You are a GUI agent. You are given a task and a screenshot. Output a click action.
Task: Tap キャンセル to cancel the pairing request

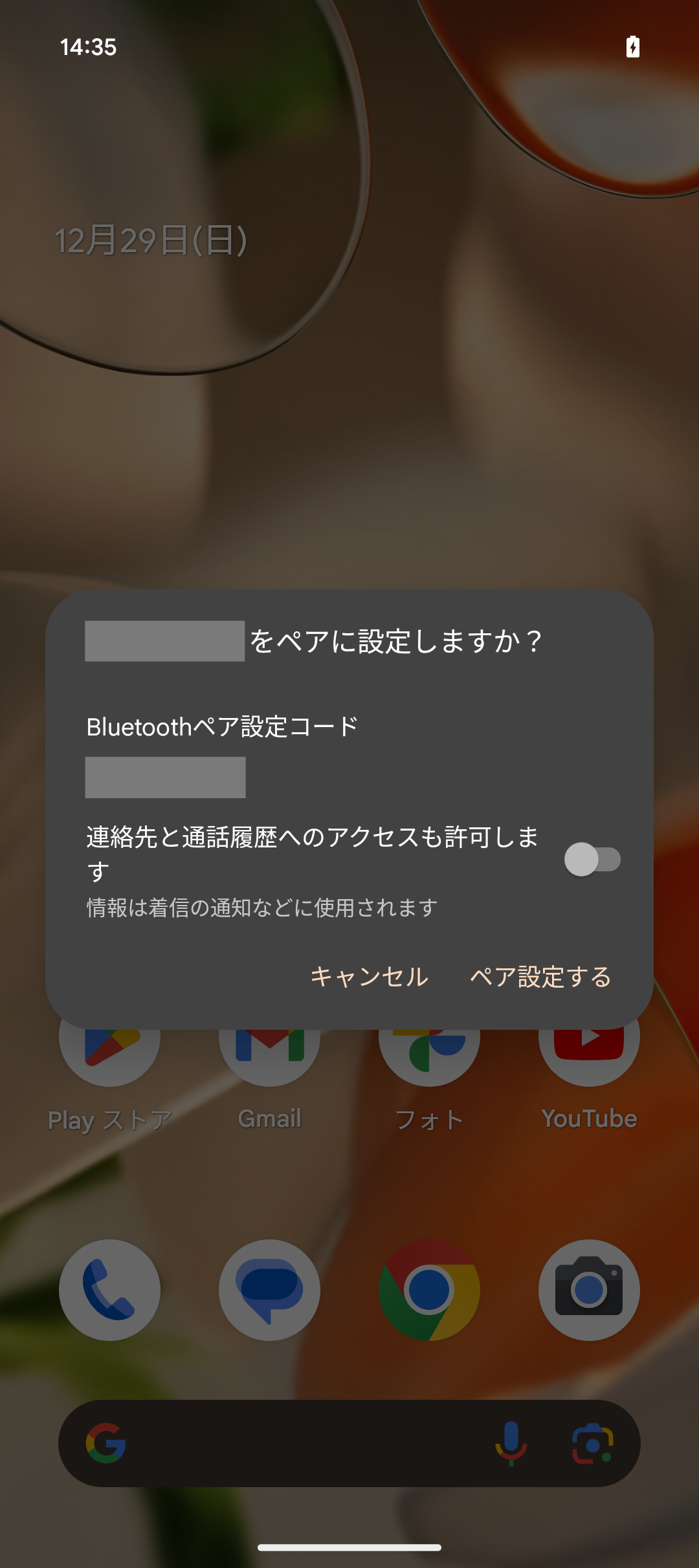(x=370, y=977)
